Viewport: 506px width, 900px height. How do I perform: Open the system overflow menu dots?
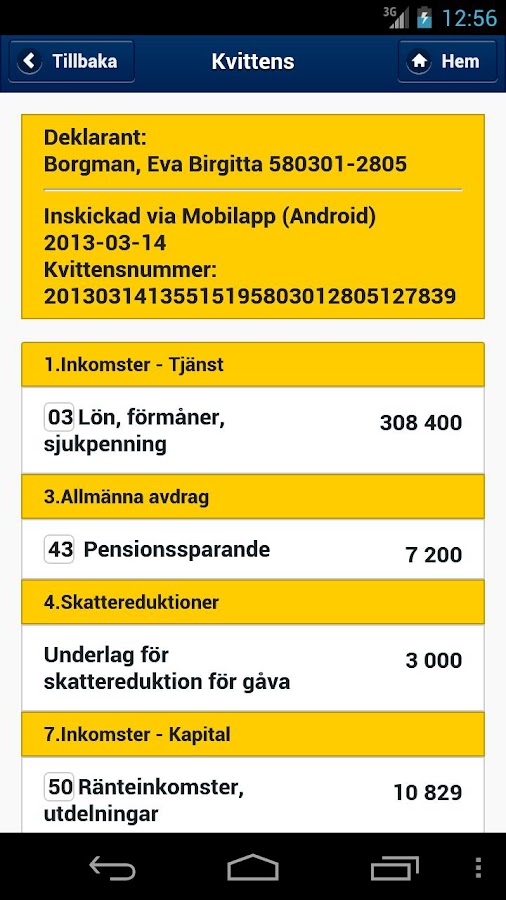coord(478,868)
